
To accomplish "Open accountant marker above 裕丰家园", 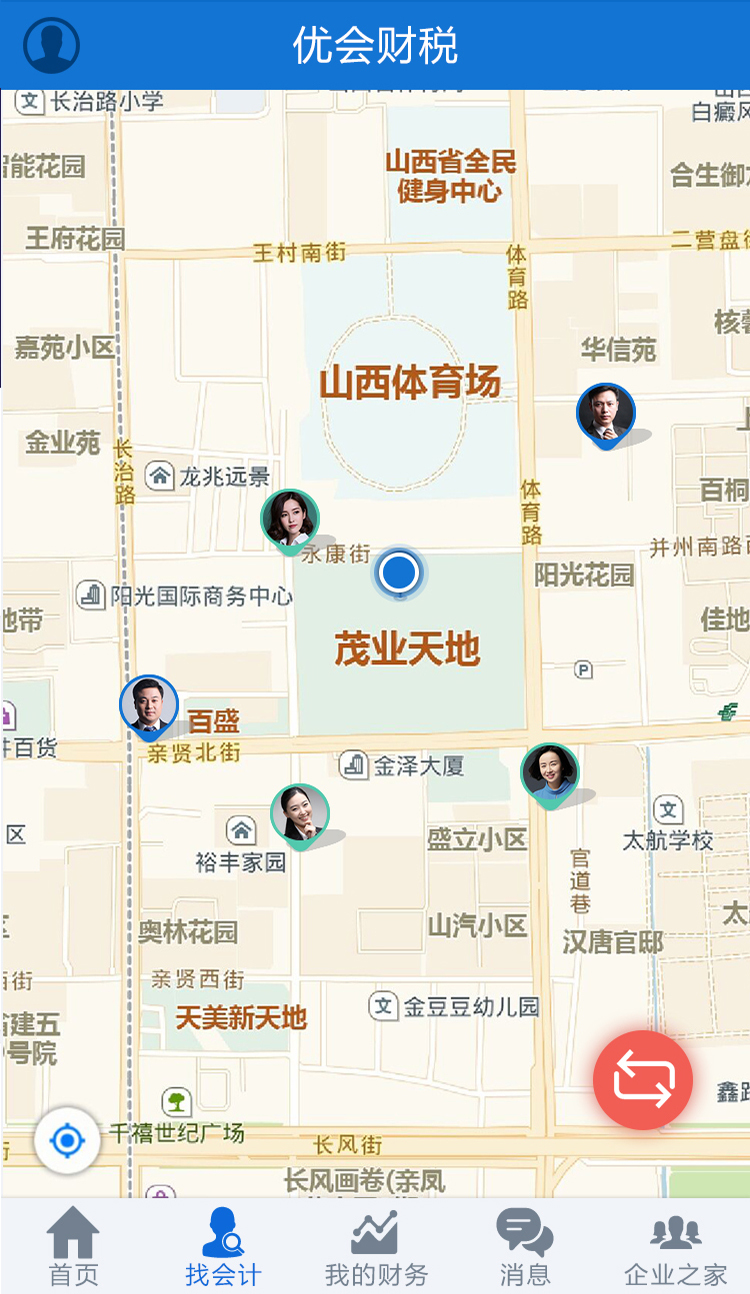I will 300,814.
